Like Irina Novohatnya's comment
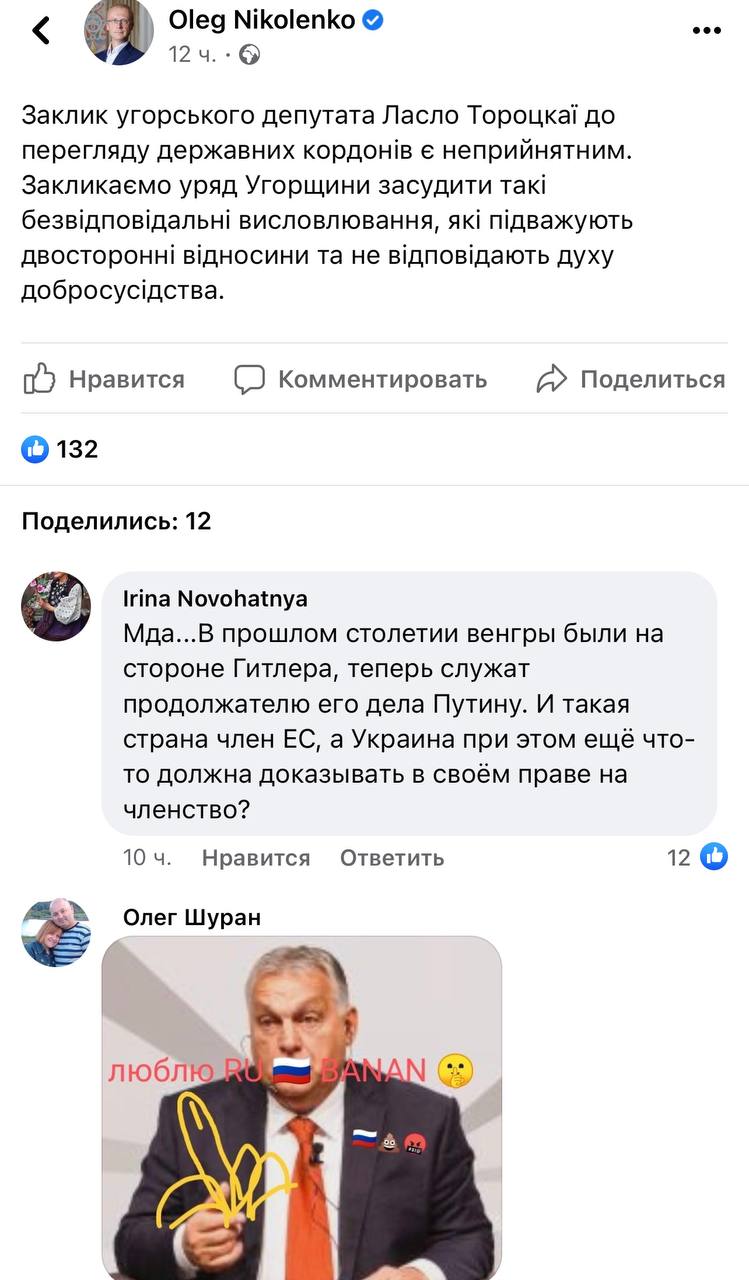 [256, 858]
